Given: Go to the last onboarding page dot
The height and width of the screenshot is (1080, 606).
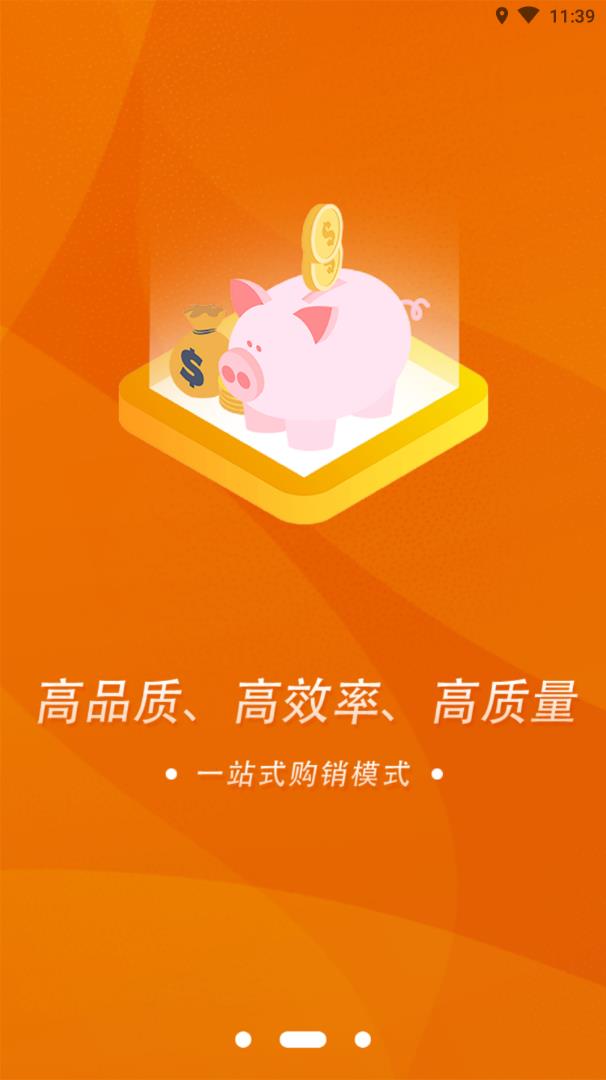Looking at the screenshot, I should pos(363,1040).
